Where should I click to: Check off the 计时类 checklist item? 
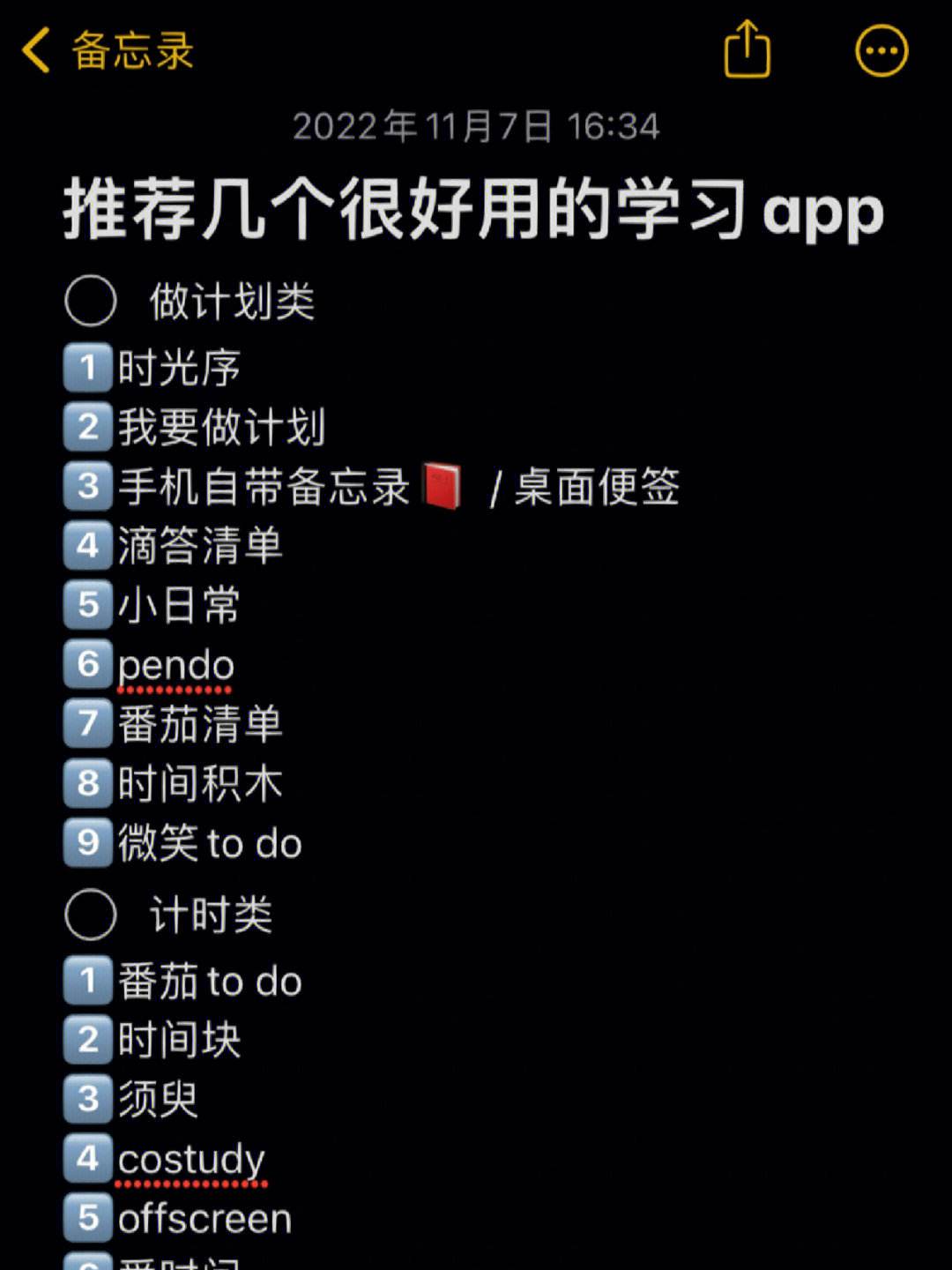coord(91,915)
